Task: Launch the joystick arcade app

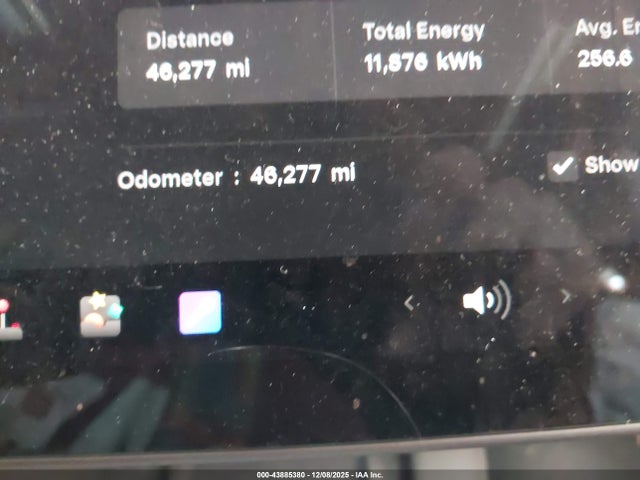Action: 8,320
